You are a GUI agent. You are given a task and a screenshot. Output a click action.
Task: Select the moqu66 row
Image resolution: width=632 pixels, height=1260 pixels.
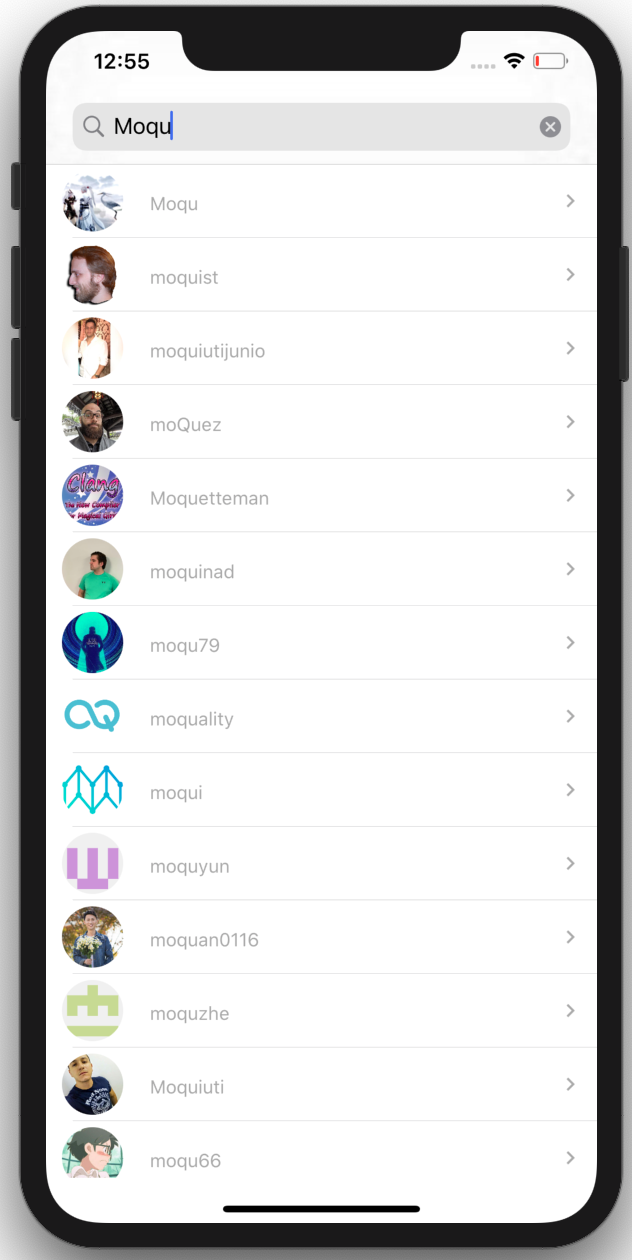pyautogui.click(x=320, y=1158)
